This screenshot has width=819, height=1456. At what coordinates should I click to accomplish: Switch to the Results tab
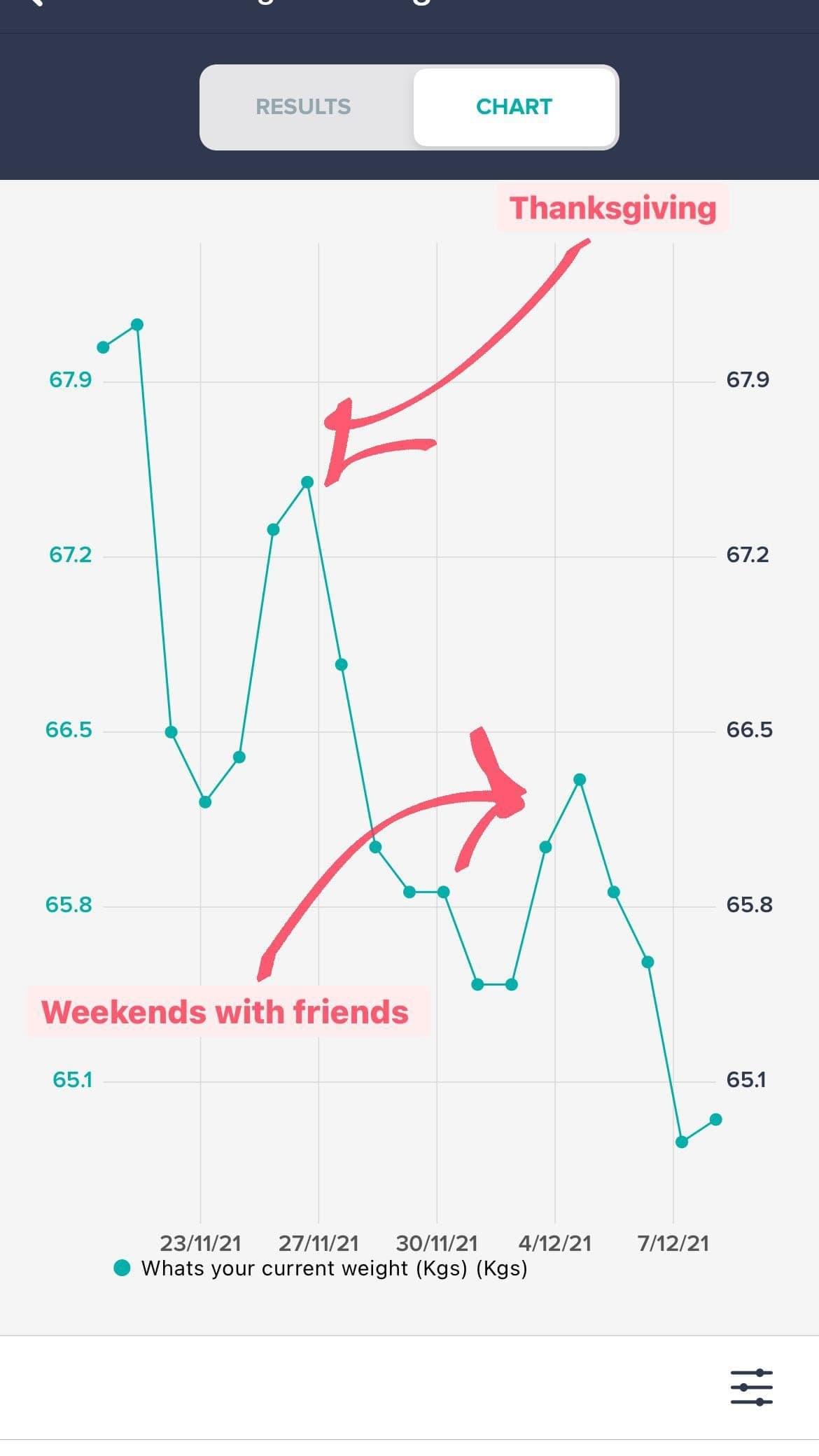coord(303,107)
